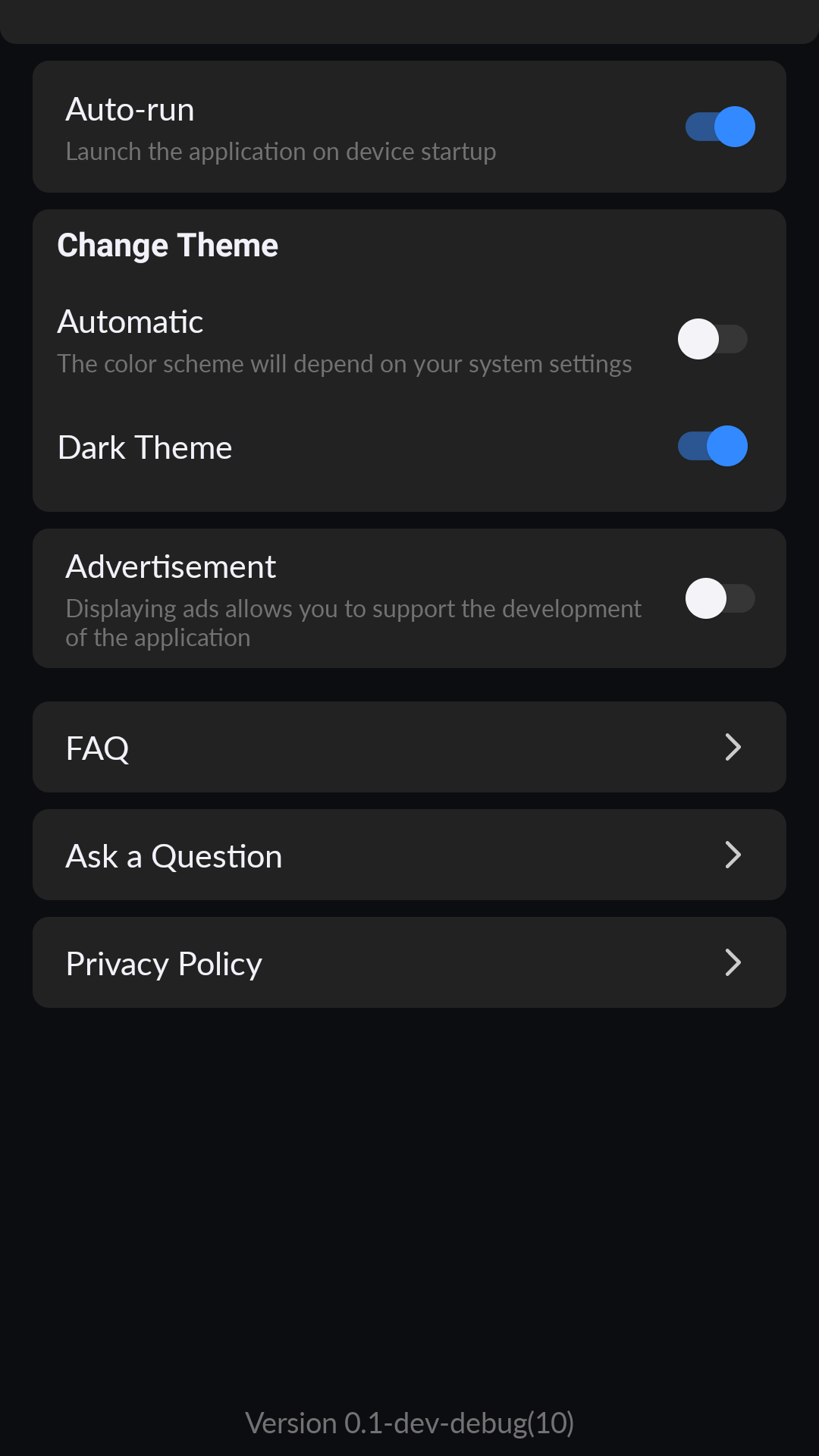Open Ask a Question
This screenshot has height=1456, width=819.
409,855
